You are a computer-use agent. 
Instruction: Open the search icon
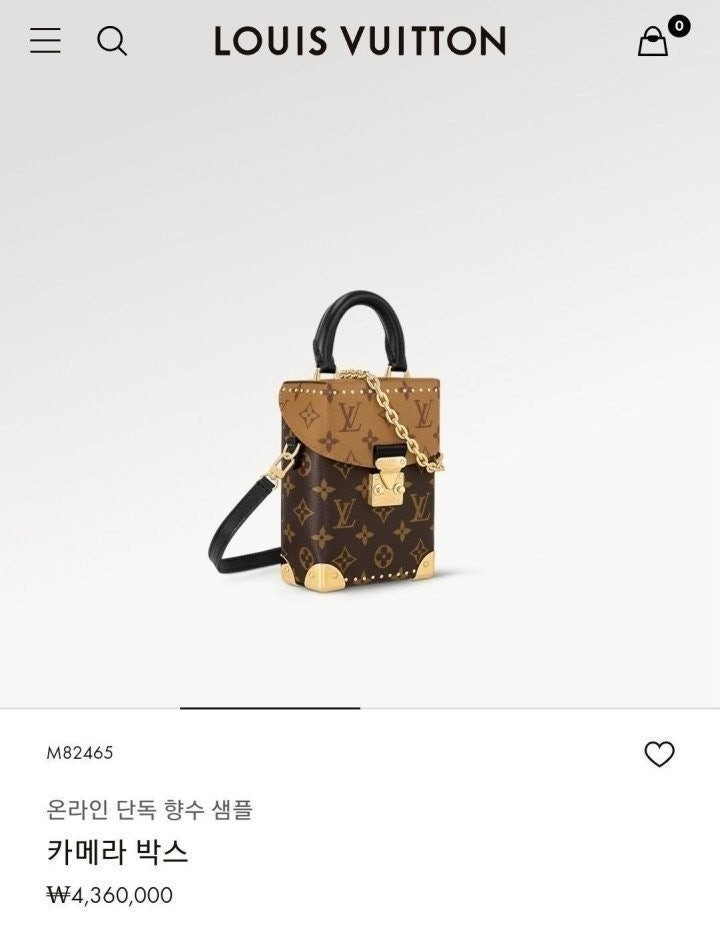(x=112, y=41)
